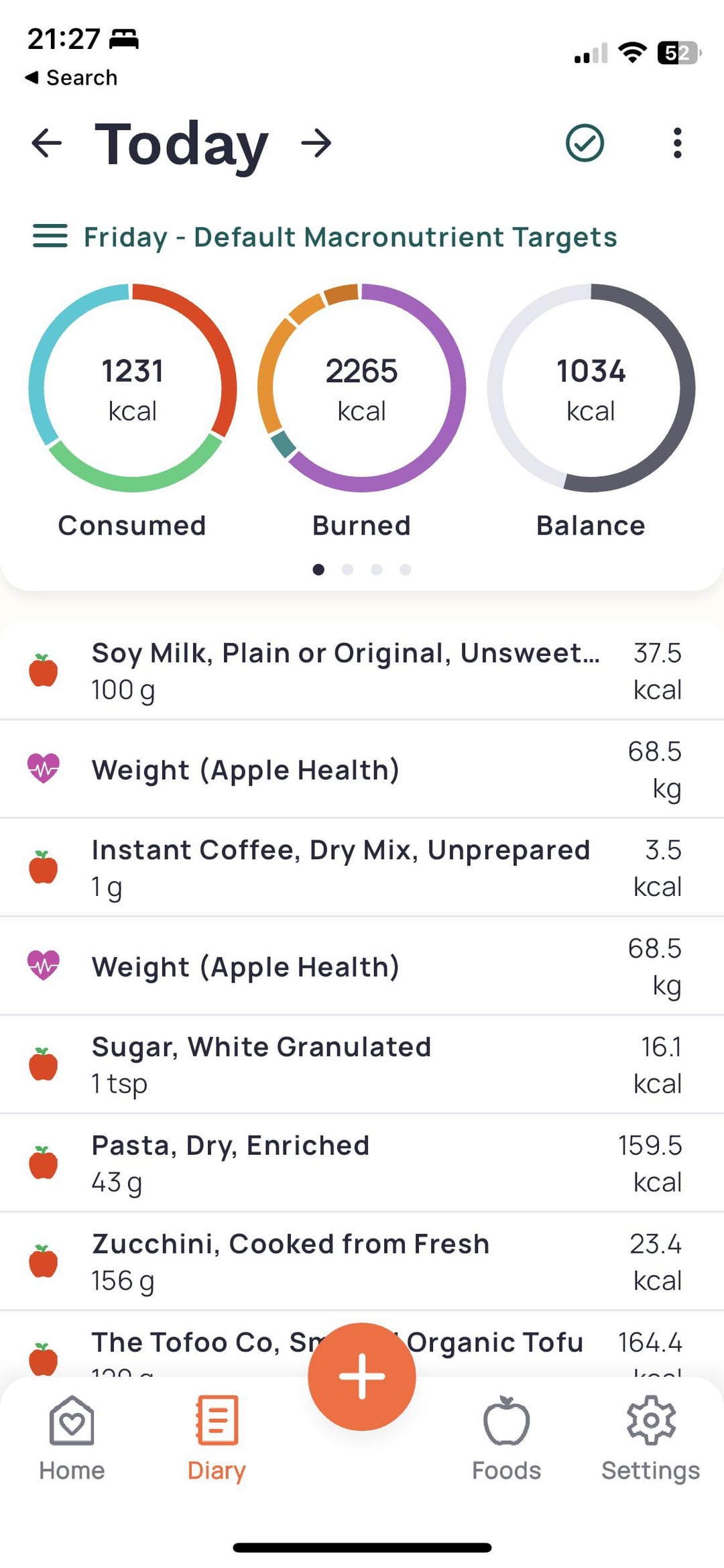View the Consumed calories ring

tap(133, 388)
